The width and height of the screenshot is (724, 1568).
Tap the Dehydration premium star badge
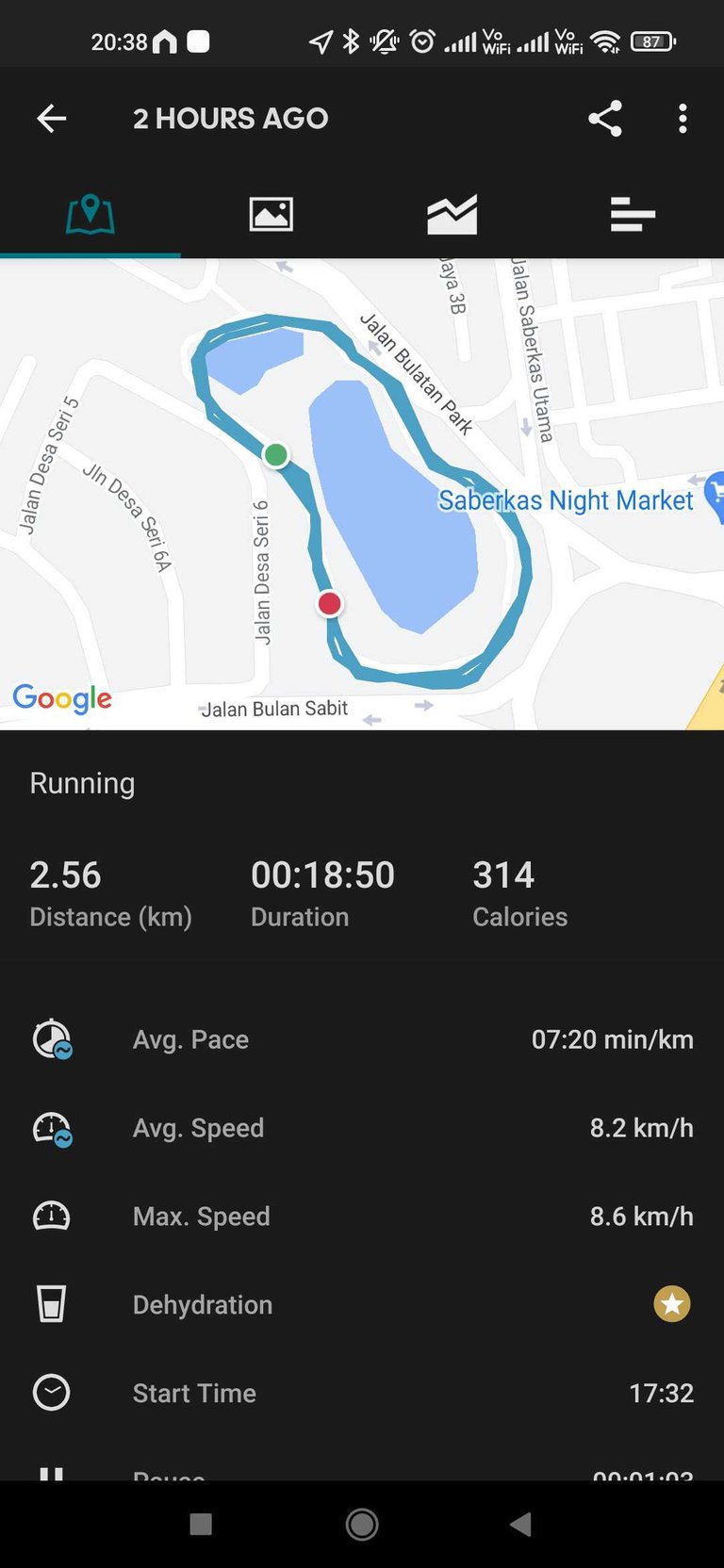pos(672,1304)
